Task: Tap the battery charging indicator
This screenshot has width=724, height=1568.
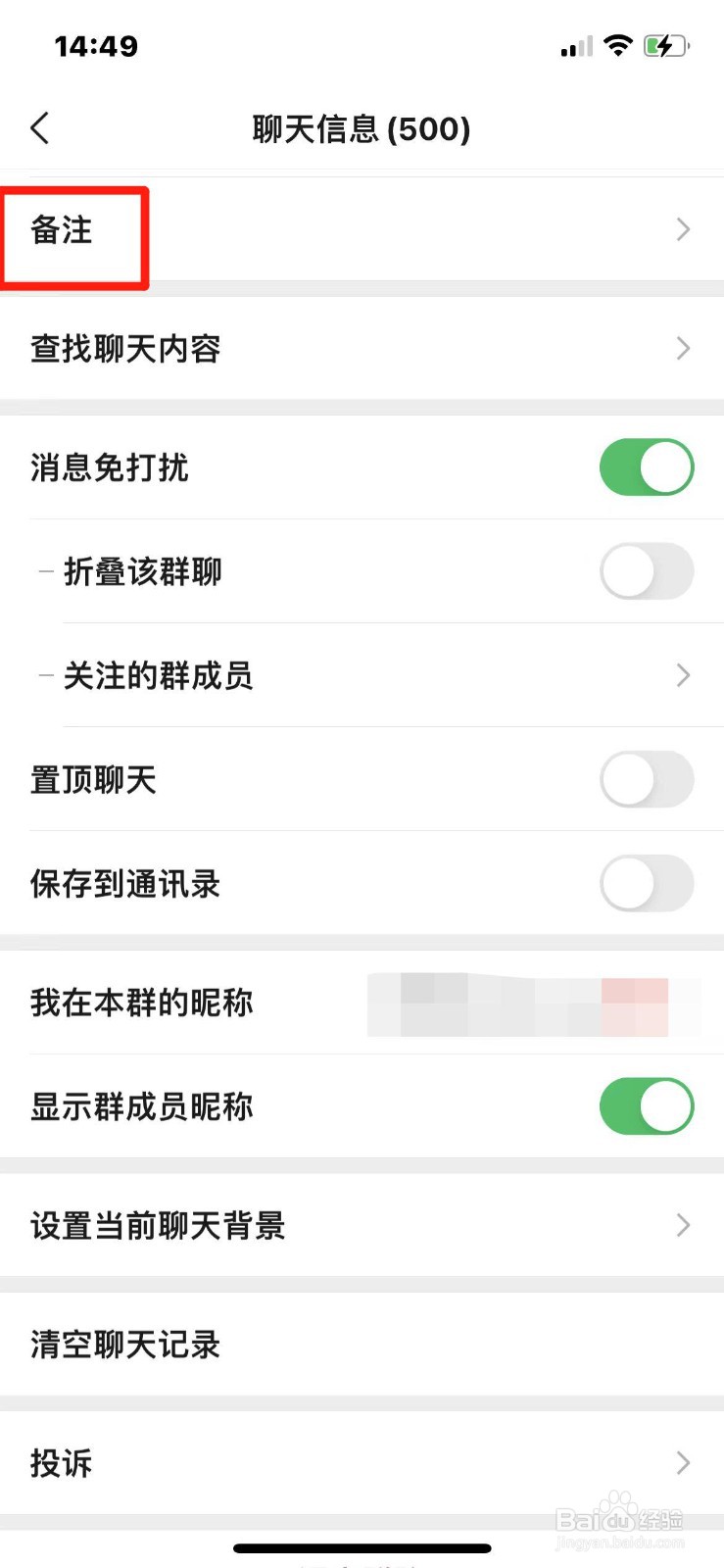Action: [667, 44]
